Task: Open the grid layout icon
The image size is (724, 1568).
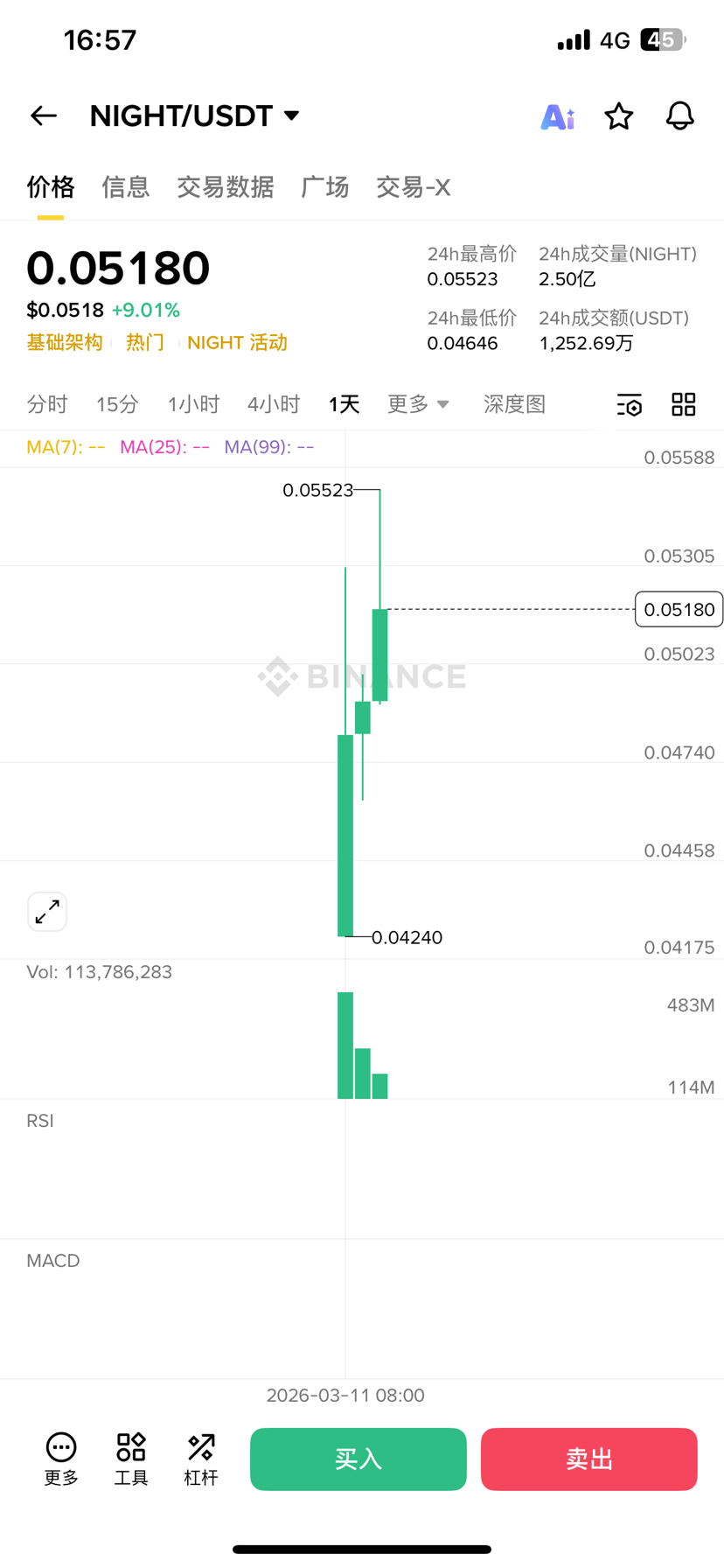Action: point(683,404)
